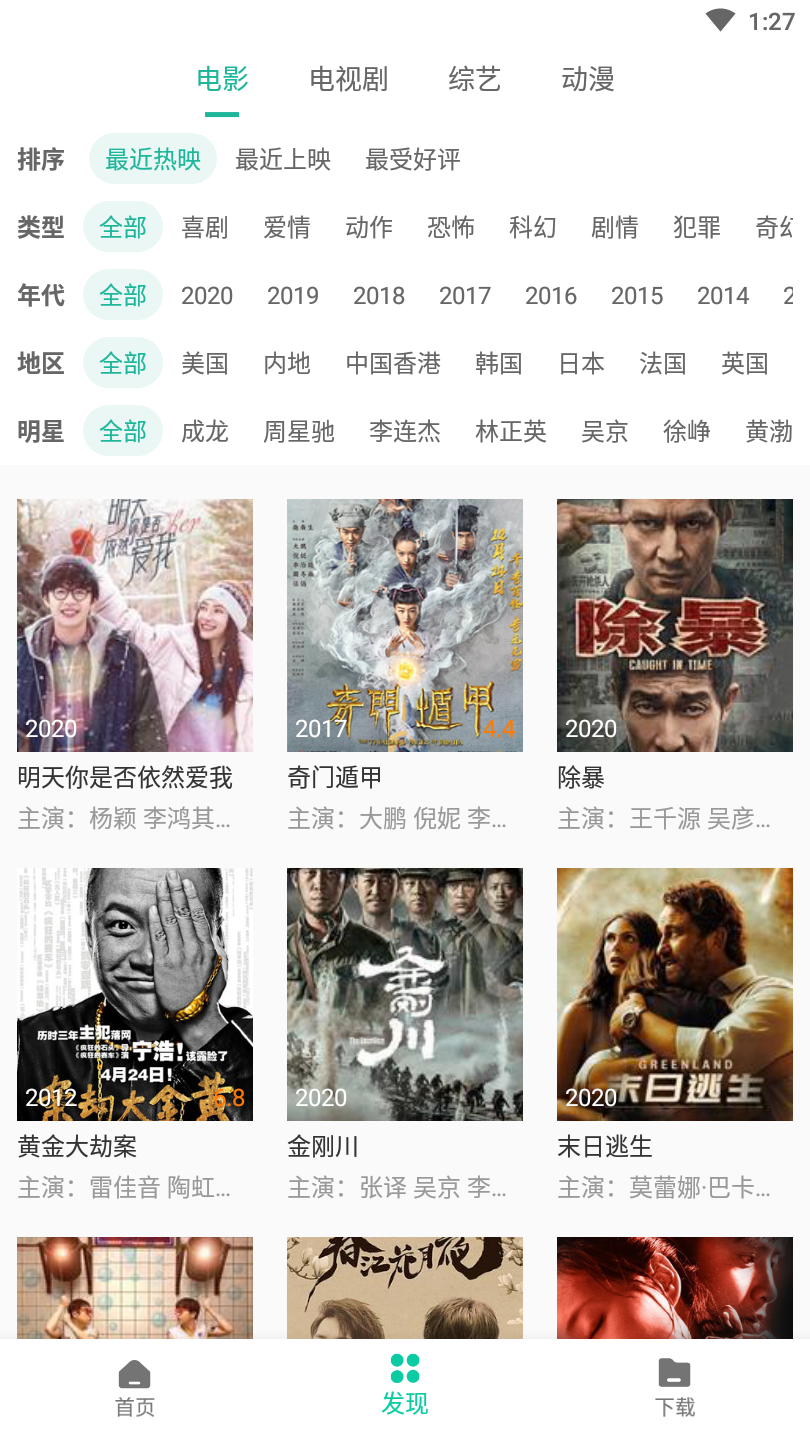Viewport: 810px width, 1440px height.
Task: Open the 金刚川 movie details
Action: (405, 994)
